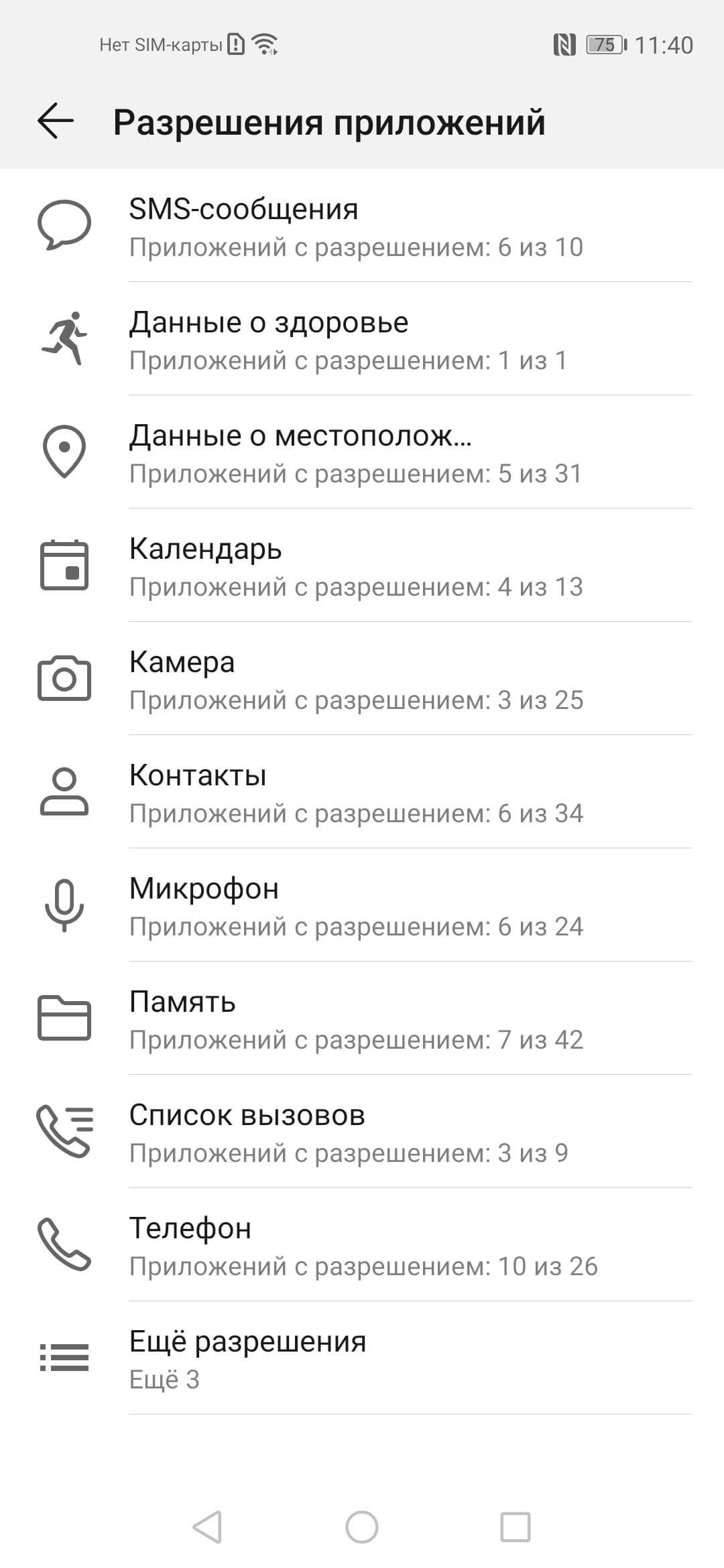View location data permissions

(x=362, y=454)
